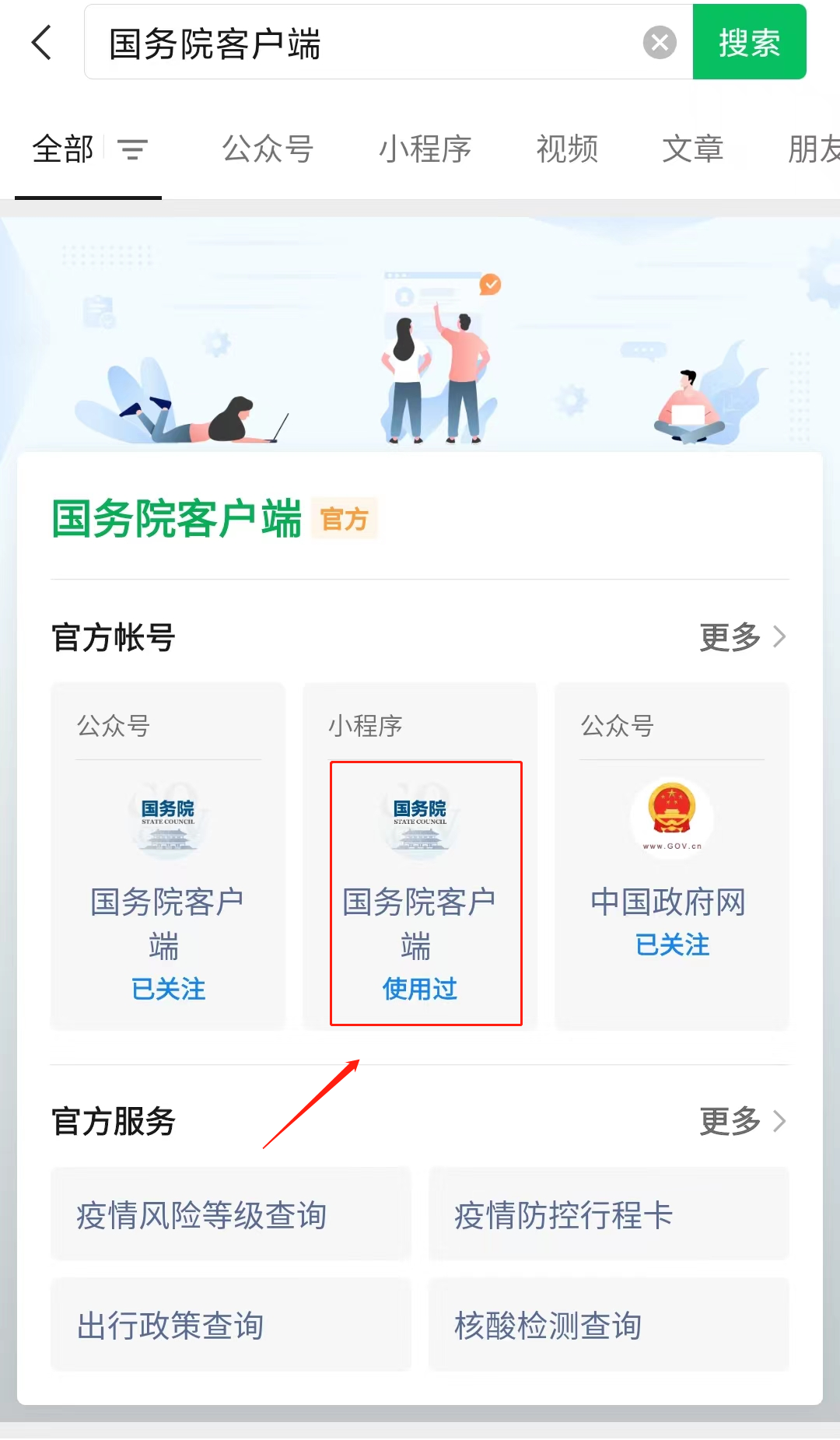The image size is (840, 1440).
Task: Switch to the 文章 tab
Action: [x=692, y=149]
